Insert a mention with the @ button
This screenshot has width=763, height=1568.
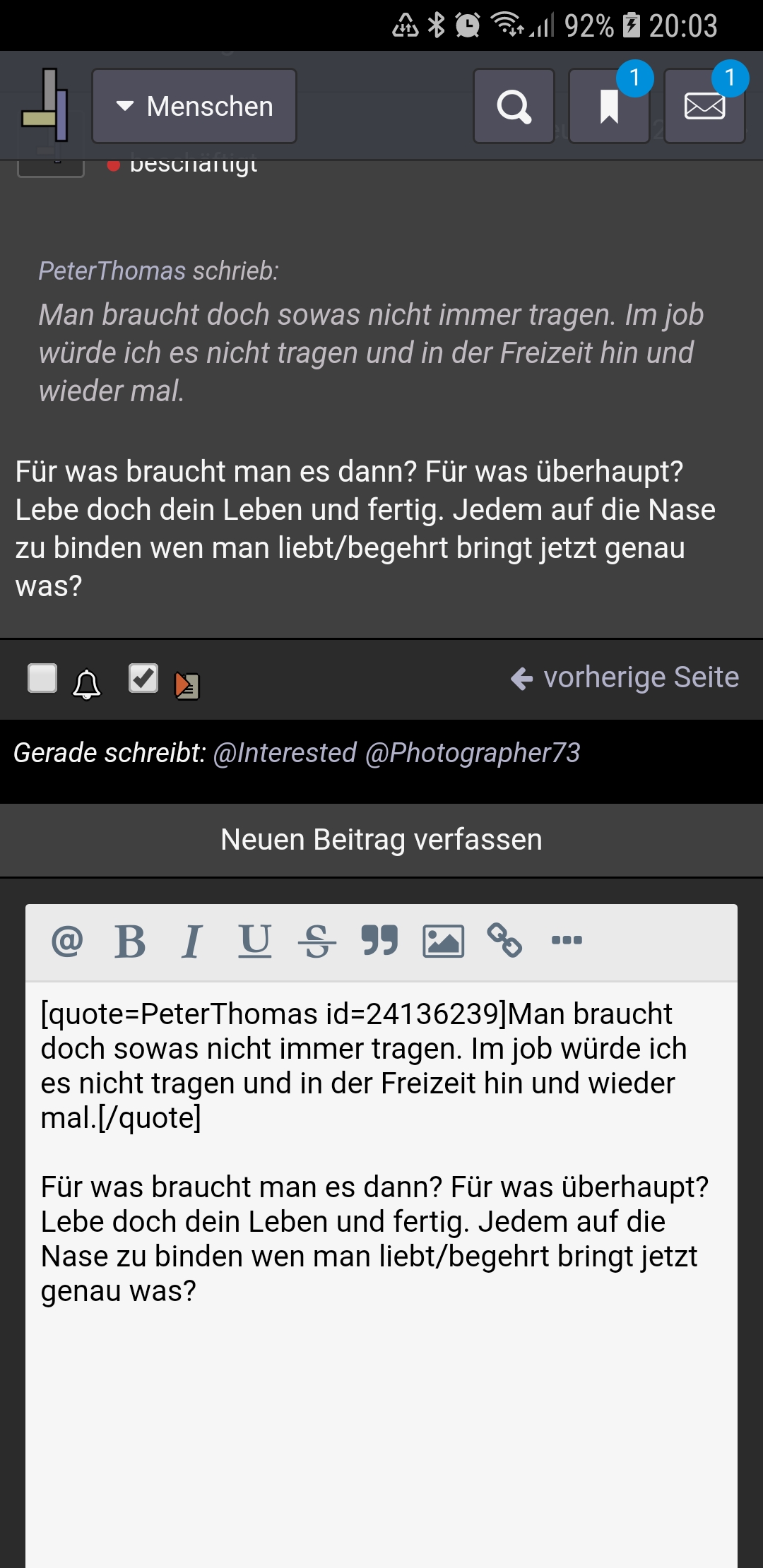coord(67,941)
